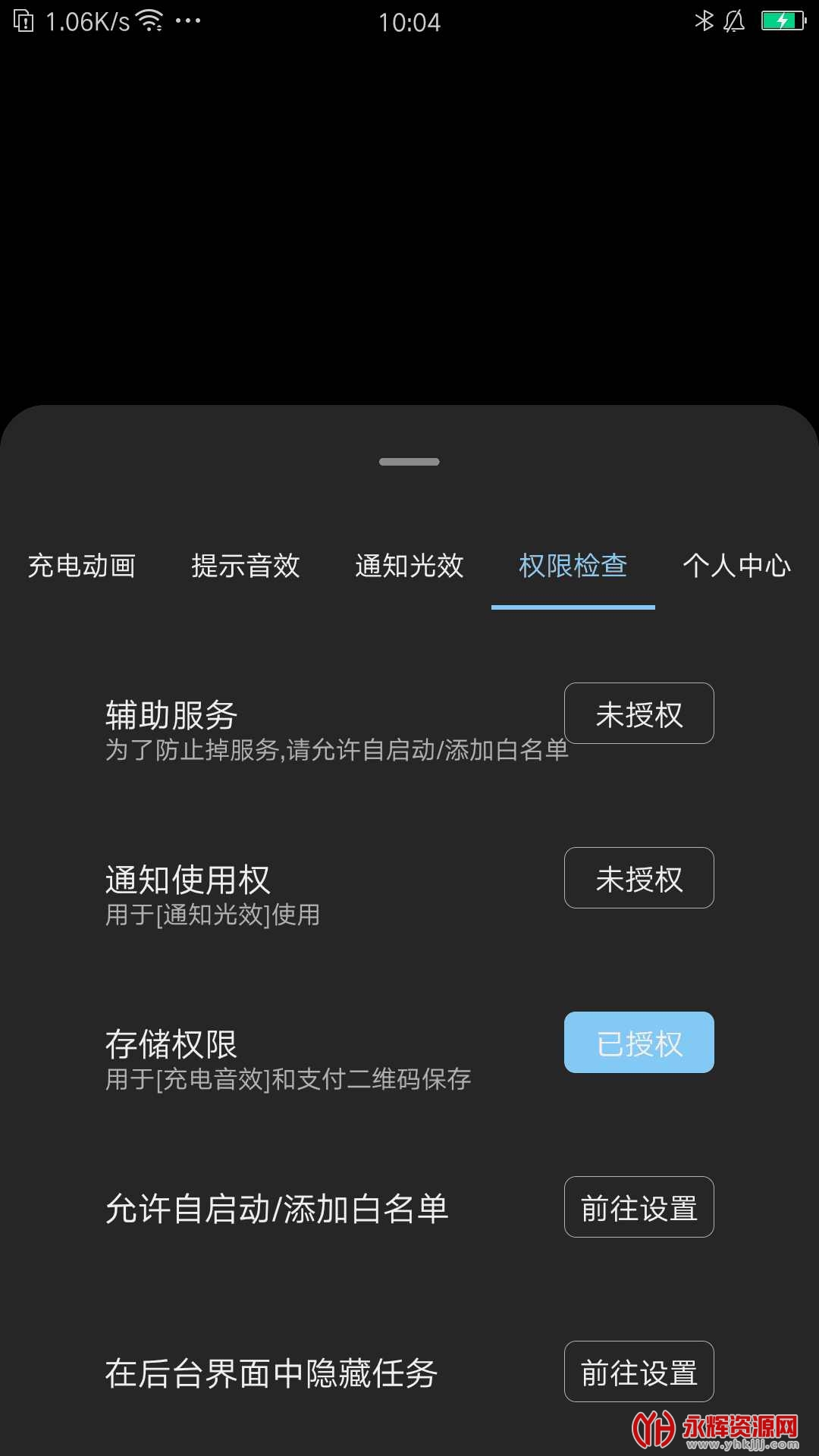The image size is (819, 1456).
Task: Tap 已授权 button for 存储权限
Action: 639,1043
